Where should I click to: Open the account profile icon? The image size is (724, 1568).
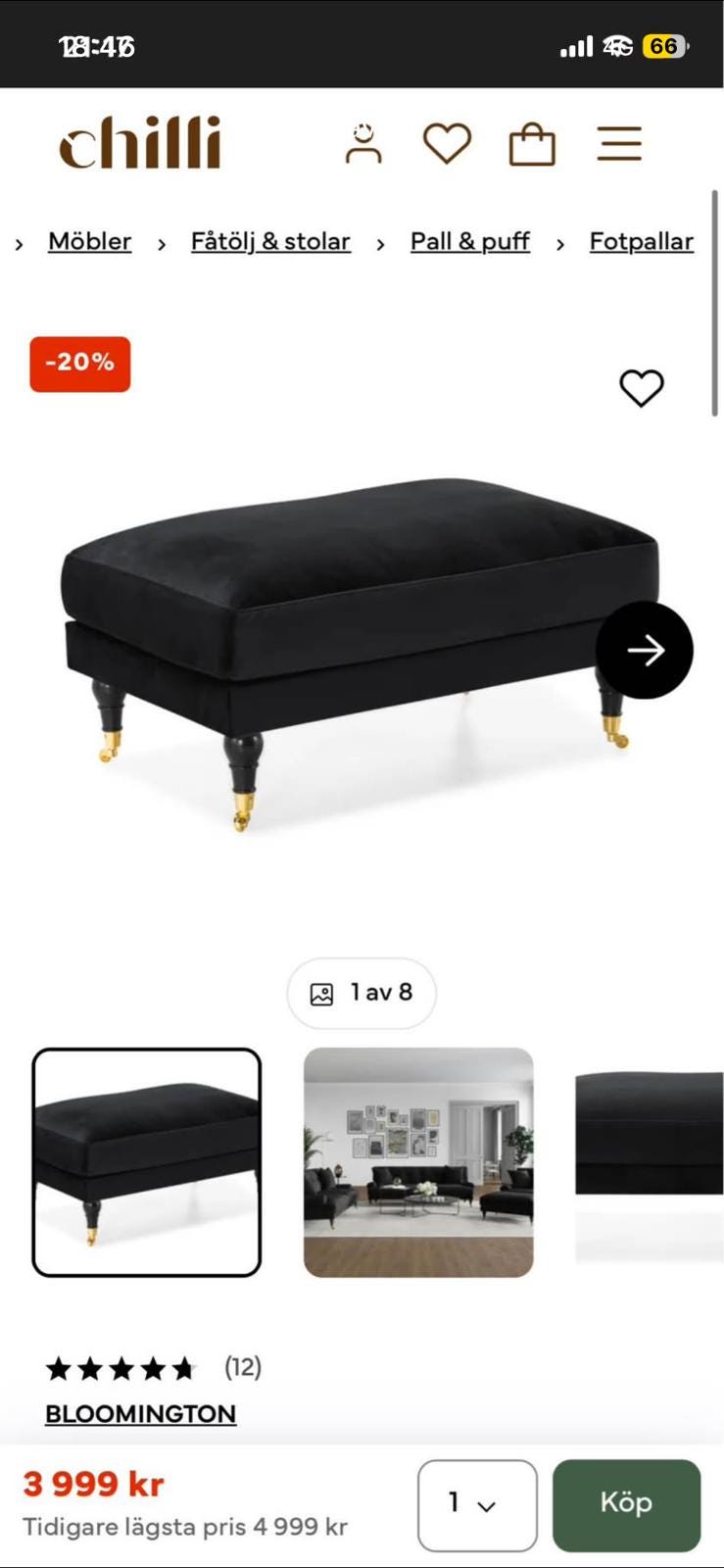click(x=363, y=144)
